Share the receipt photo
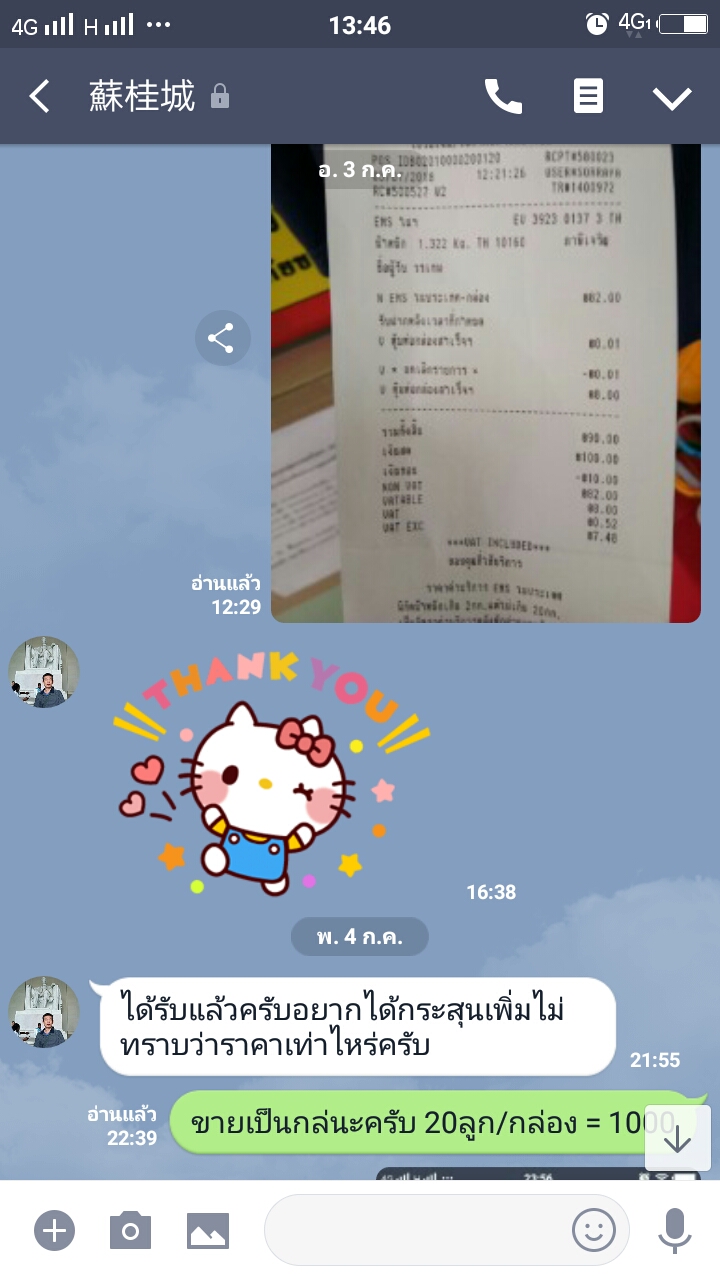Screen dimensions: 720x1280 pyautogui.click(x=222, y=338)
